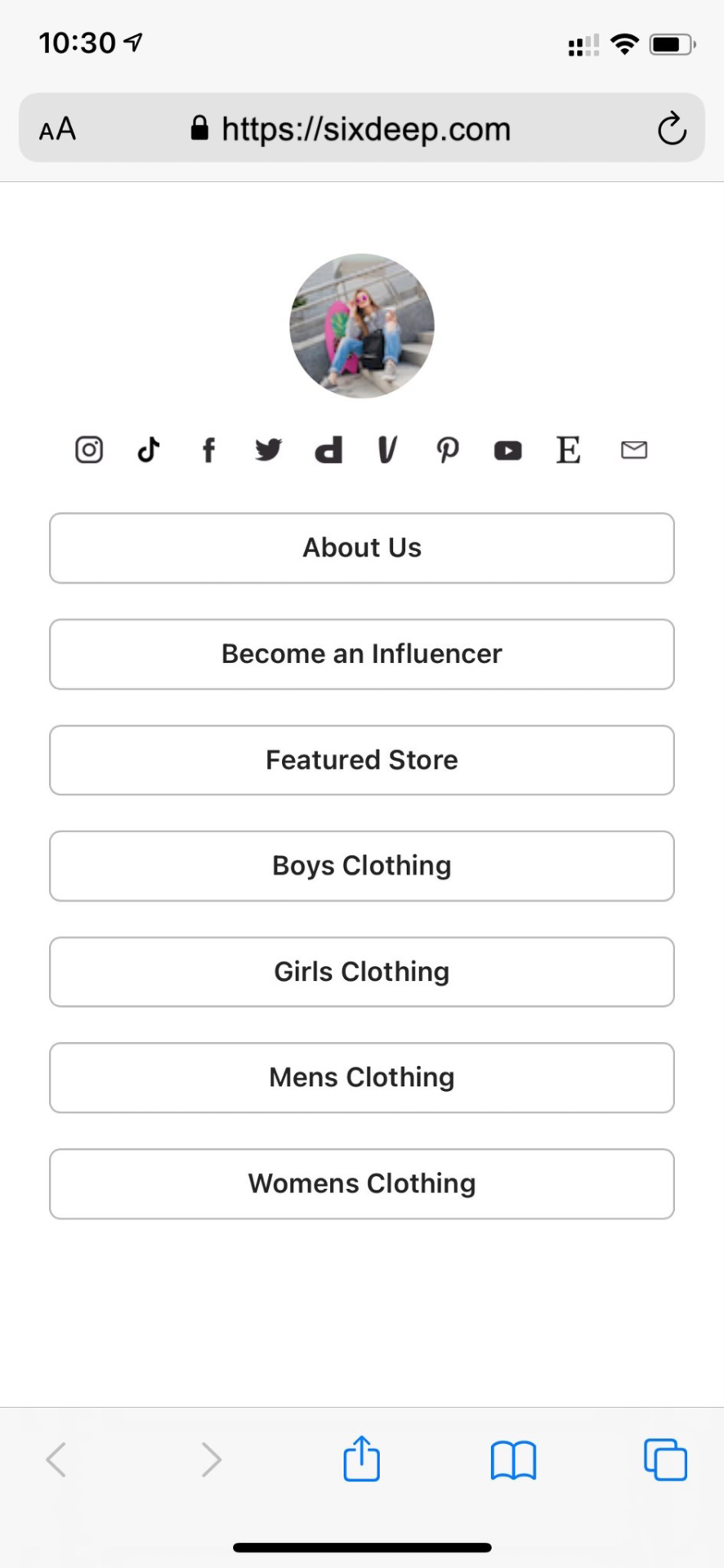Open the Safari share sheet
Viewport: 724px width, 1568px height.
361,1459
